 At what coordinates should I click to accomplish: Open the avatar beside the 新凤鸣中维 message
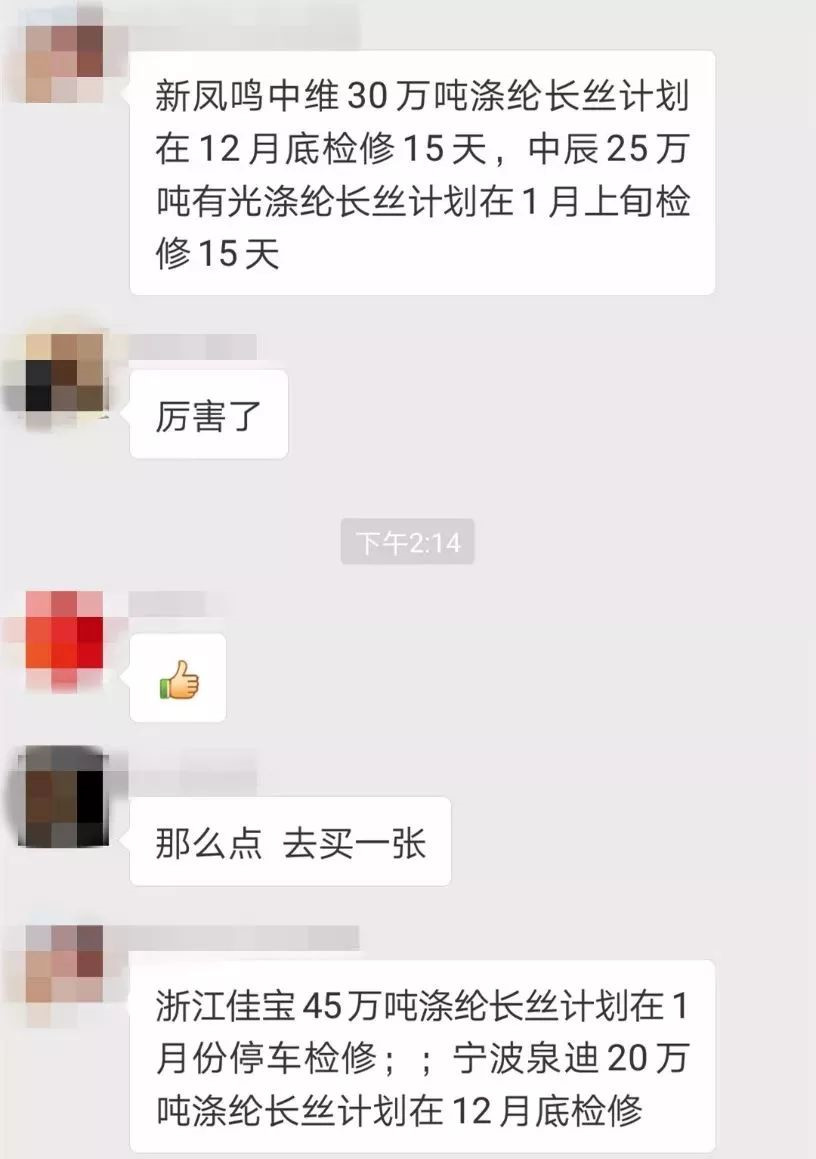(63, 60)
